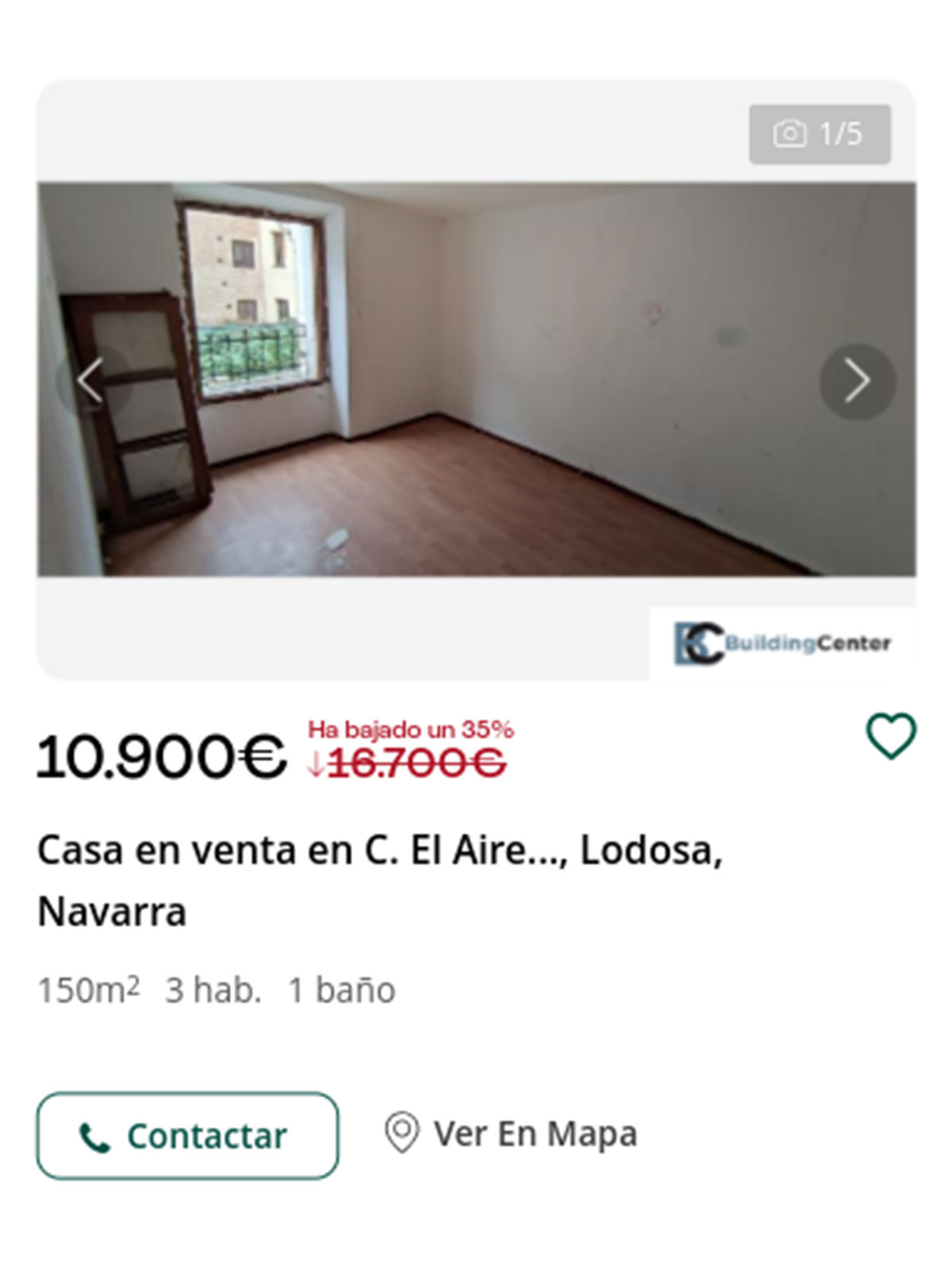Viewport: 952px width, 1267px height.
Task: Advance carousel with the right chevron
Action: 856,380
